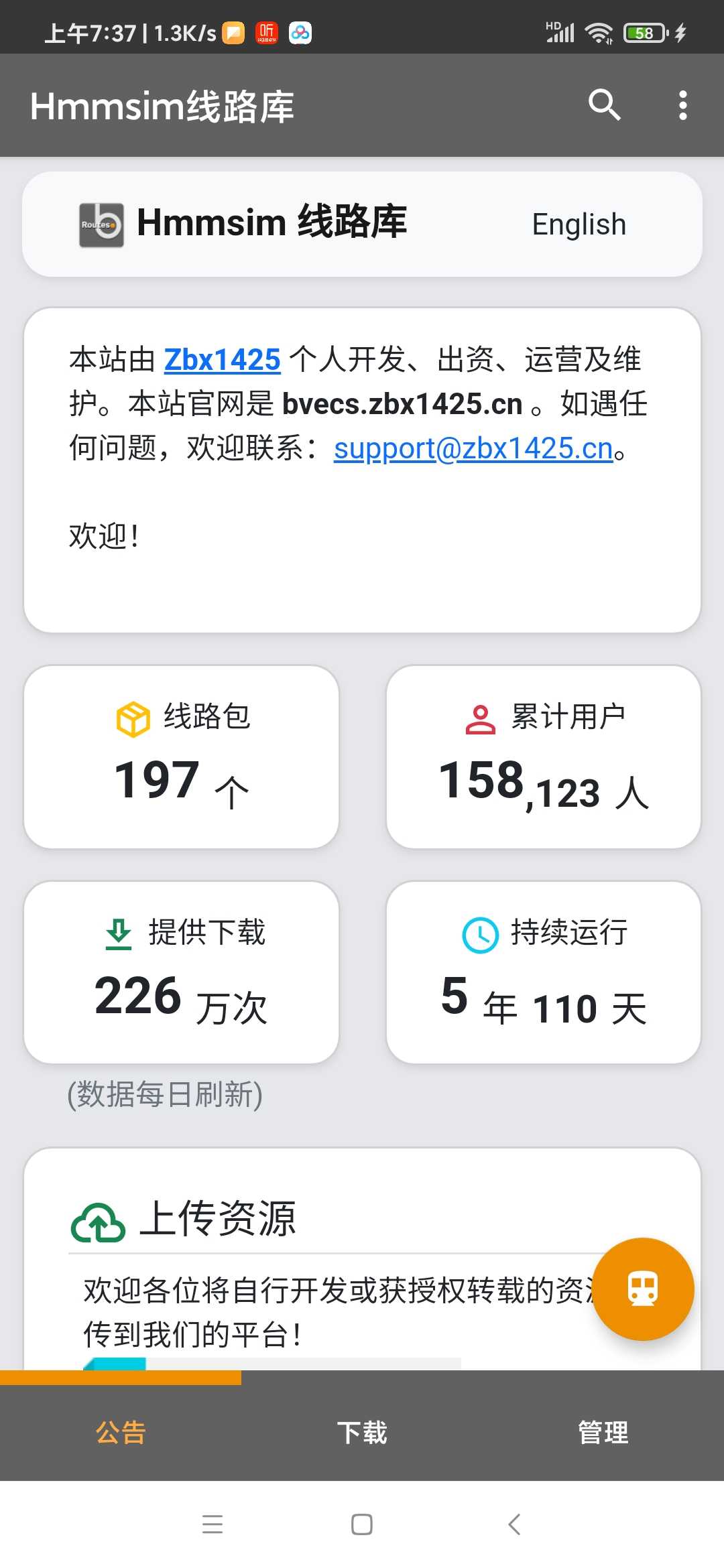Viewport: 724px width, 1568px height.
Task: Open the three-dot overflow menu
Action: pyautogui.click(x=682, y=105)
